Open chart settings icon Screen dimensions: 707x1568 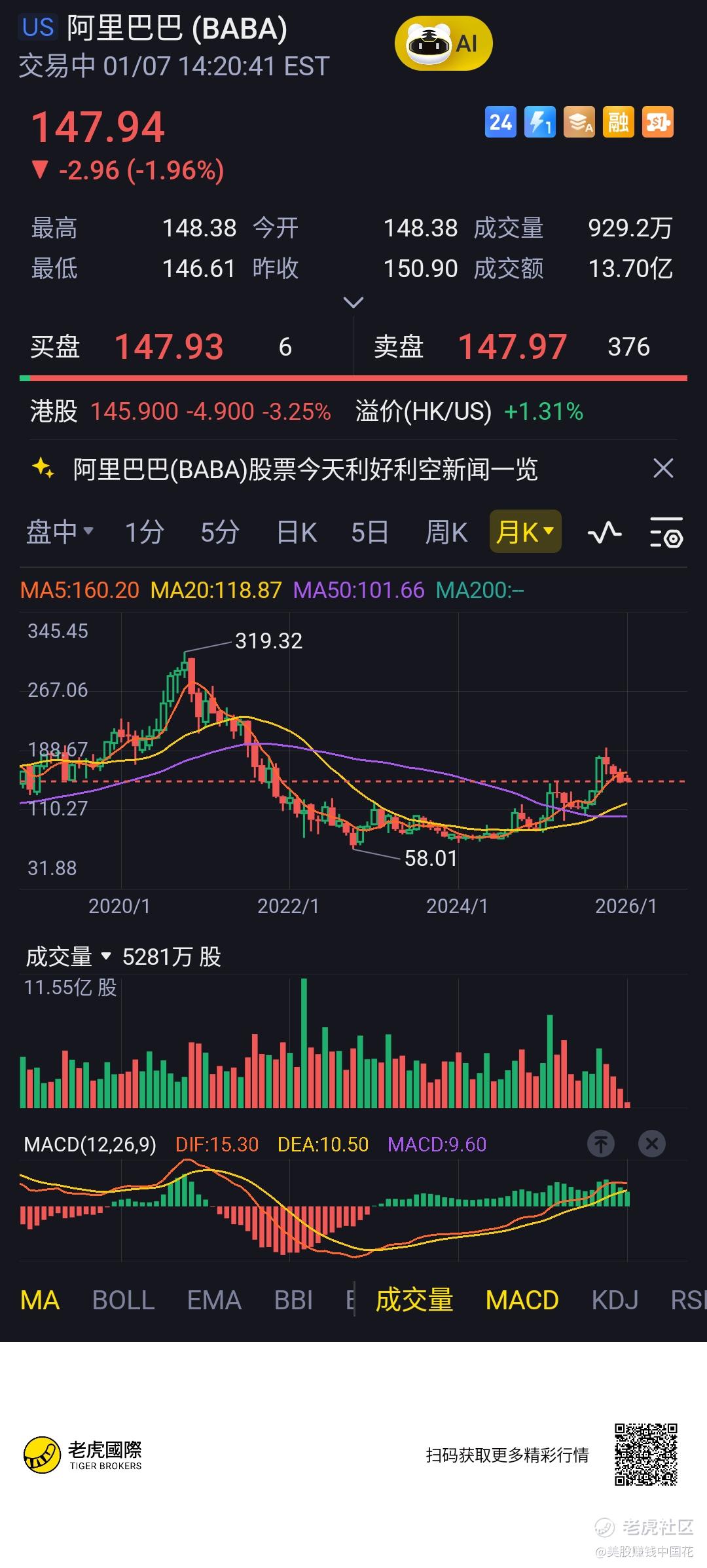pos(666,532)
